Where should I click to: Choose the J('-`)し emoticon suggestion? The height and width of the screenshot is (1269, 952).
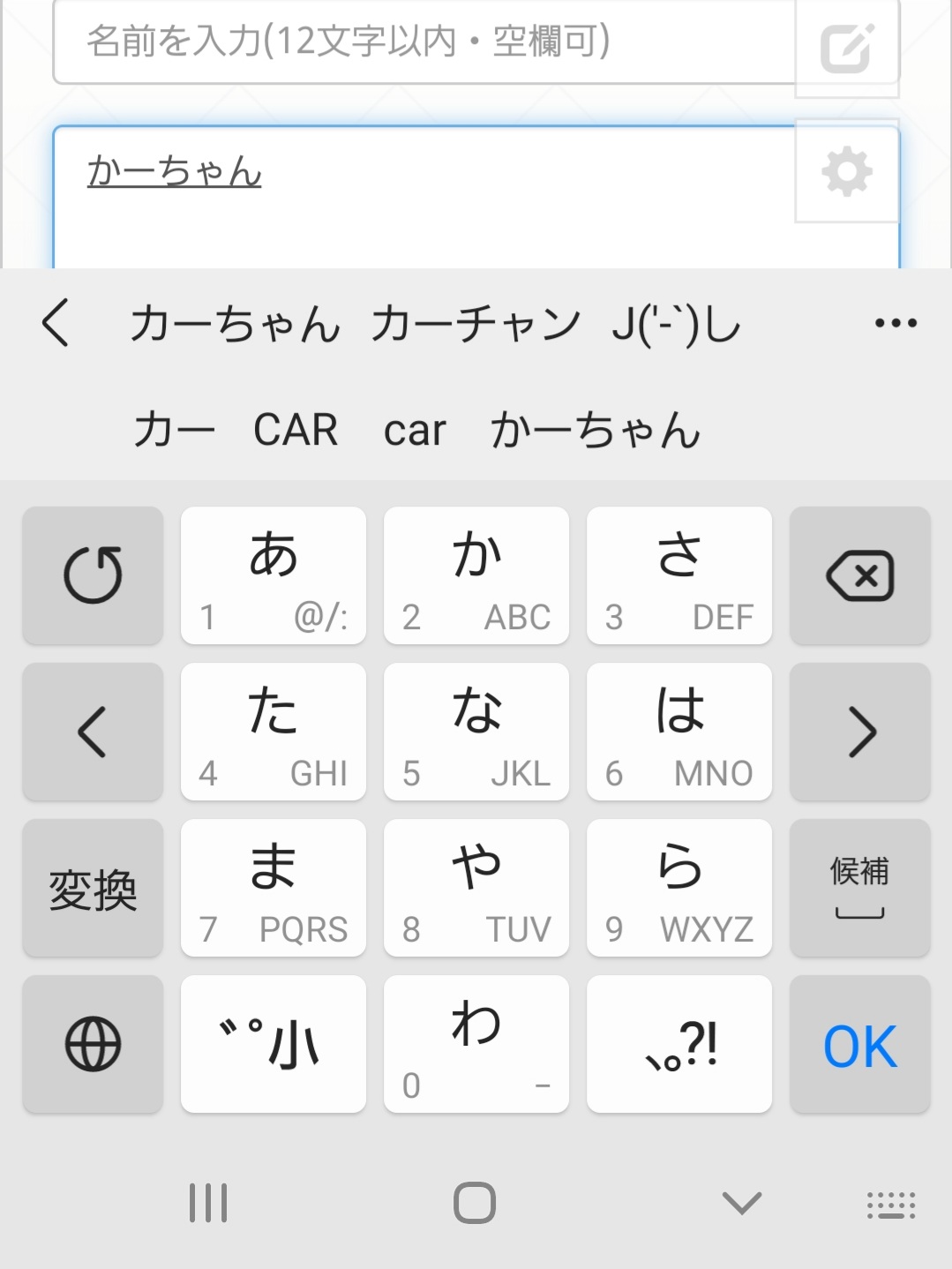pos(677,324)
